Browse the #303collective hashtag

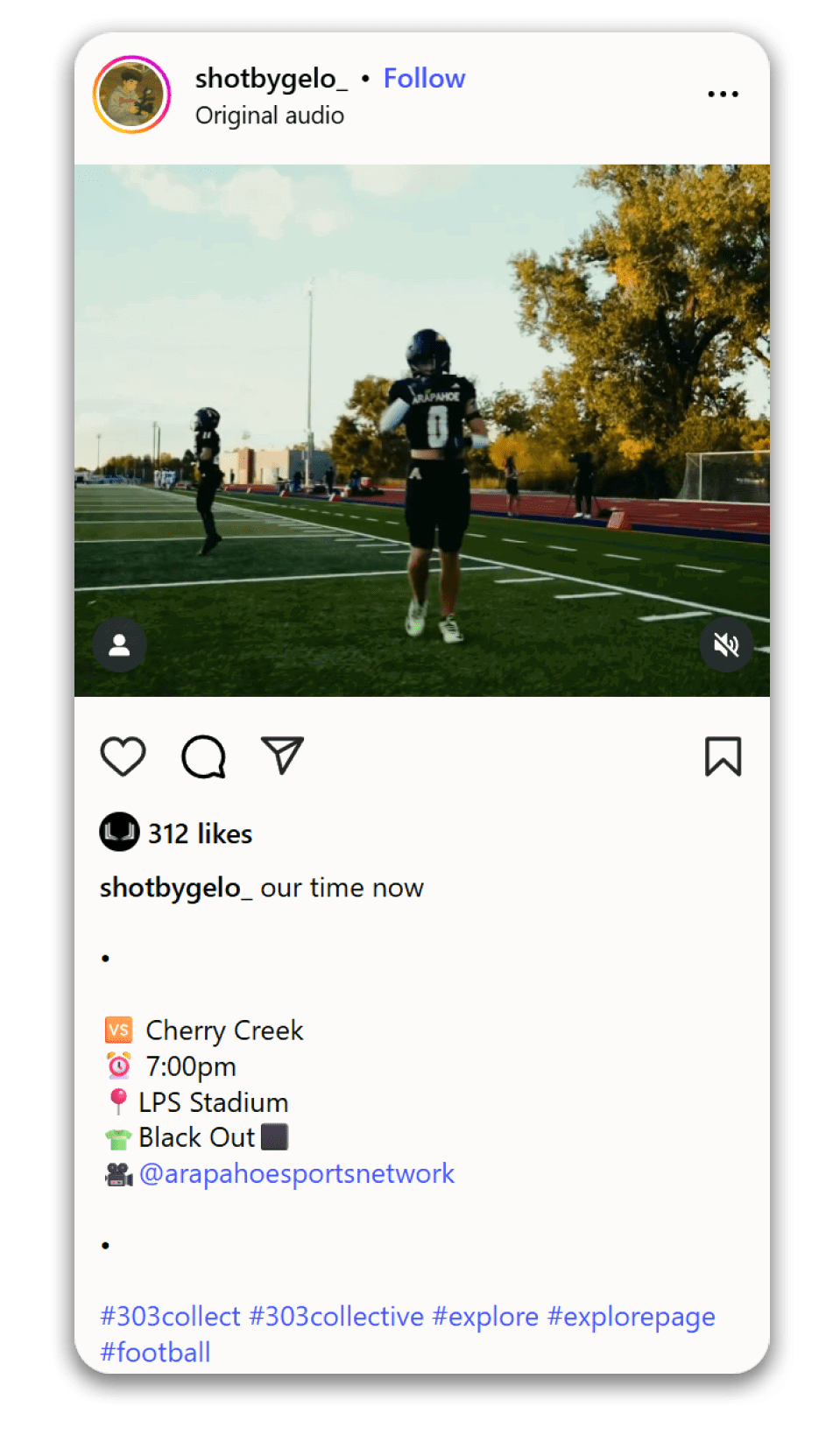[x=336, y=1316]
